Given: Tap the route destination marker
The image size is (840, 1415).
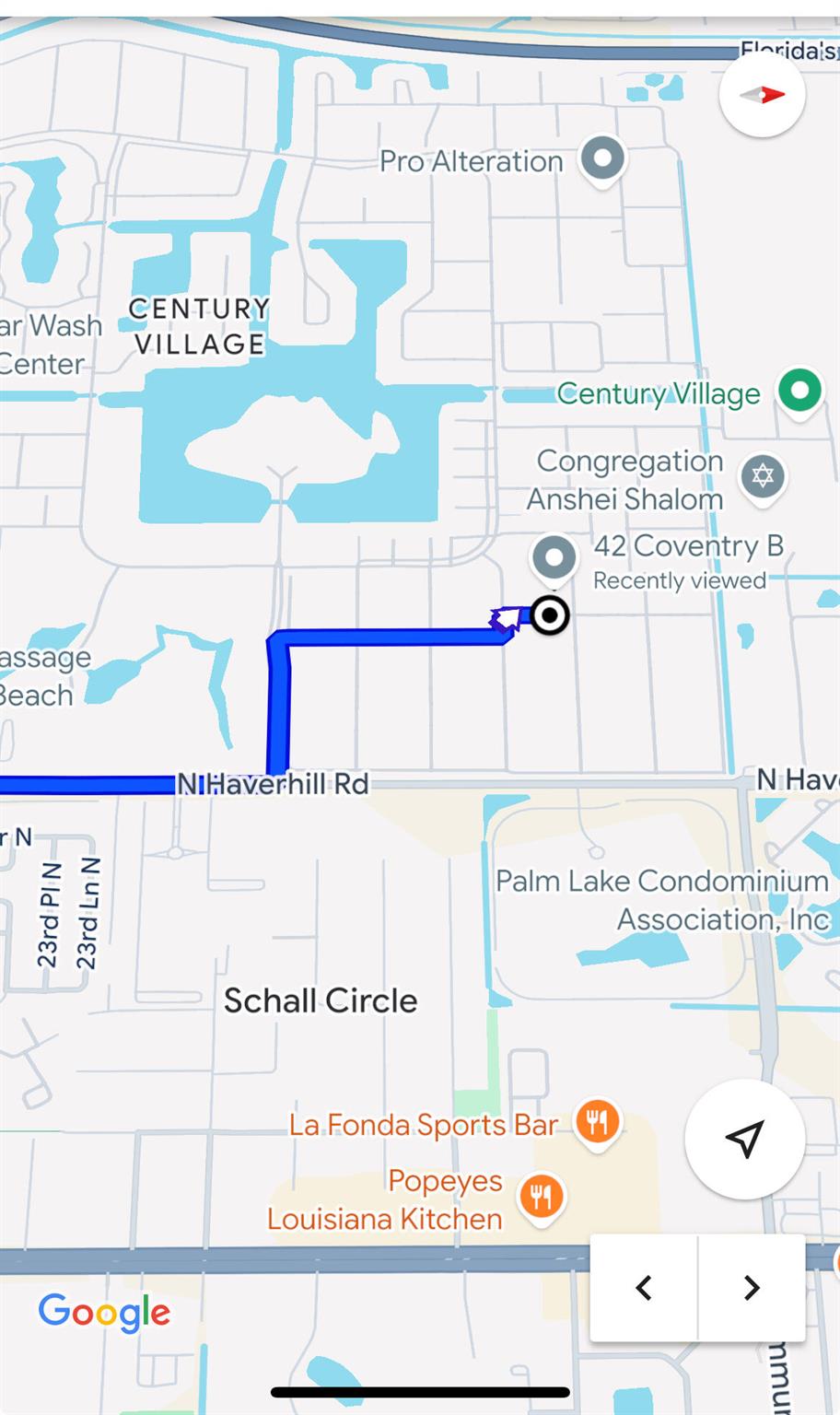Looking at the screenshot, I should click(x=549, y=615).
